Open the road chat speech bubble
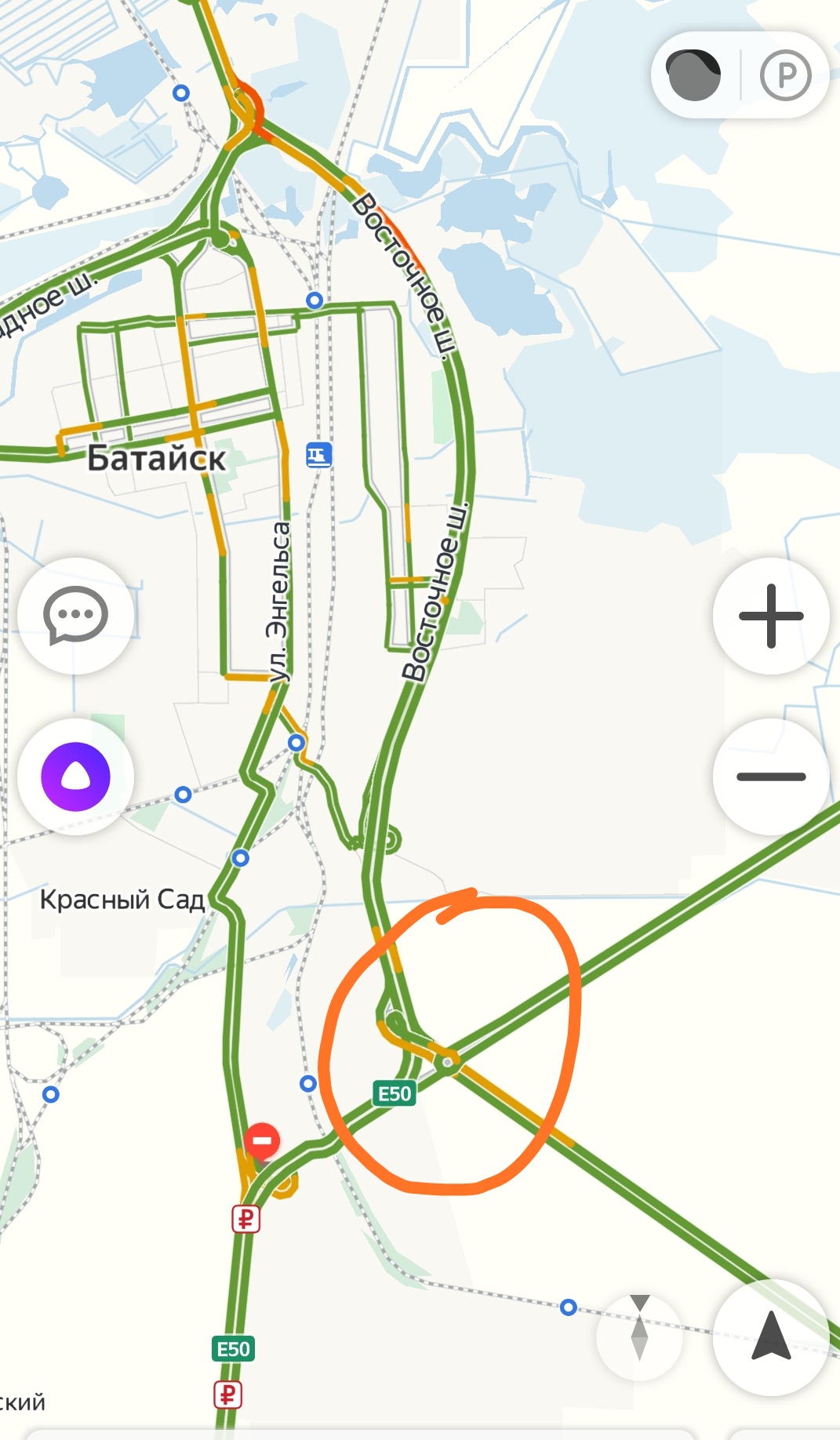This screenshot has width=840, height=1440. [x=75, y=616]
